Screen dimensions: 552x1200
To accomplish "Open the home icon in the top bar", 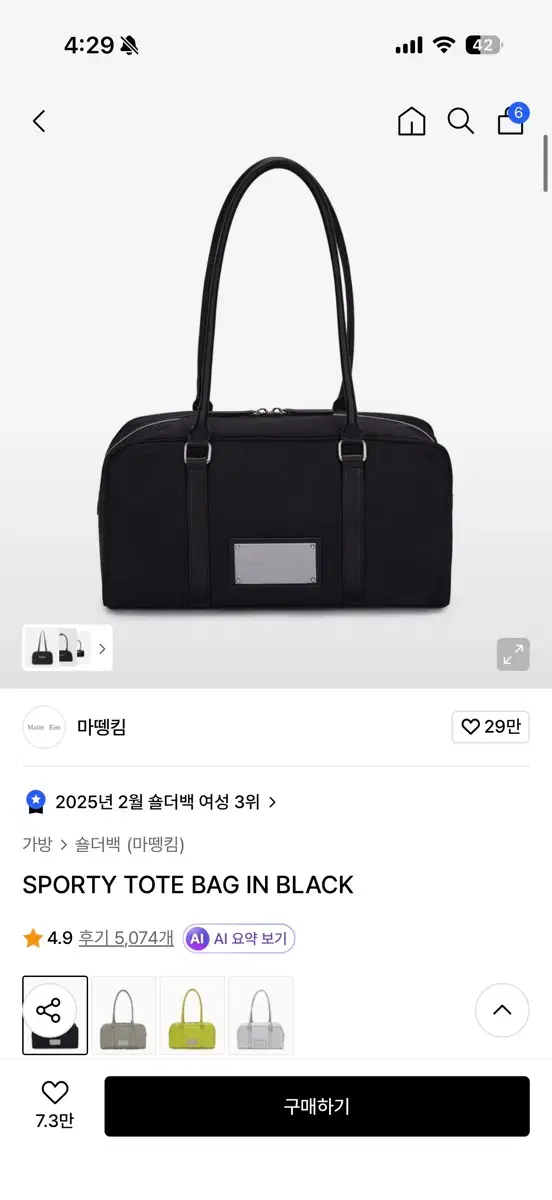I will [x=411, y=122].
